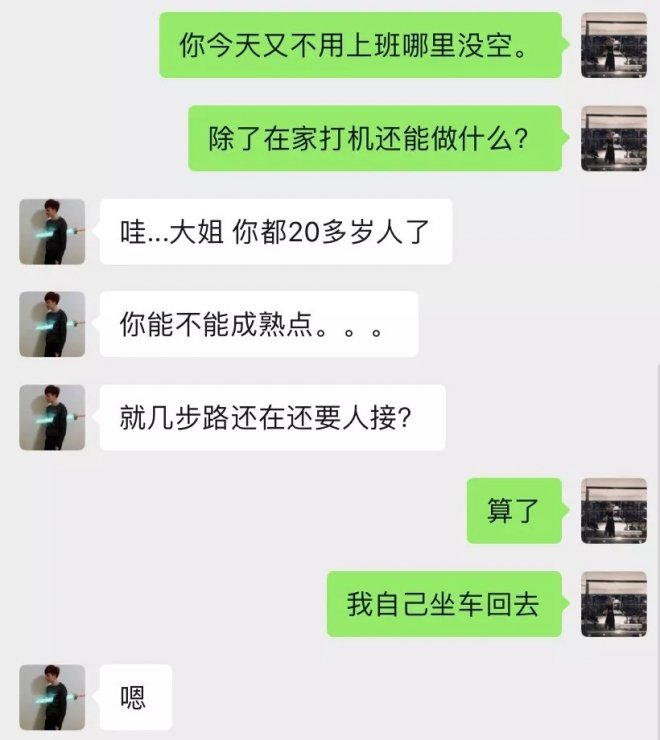Tap own avatar next to '算了'
660x740 pixels.
(x=613, y=510)
